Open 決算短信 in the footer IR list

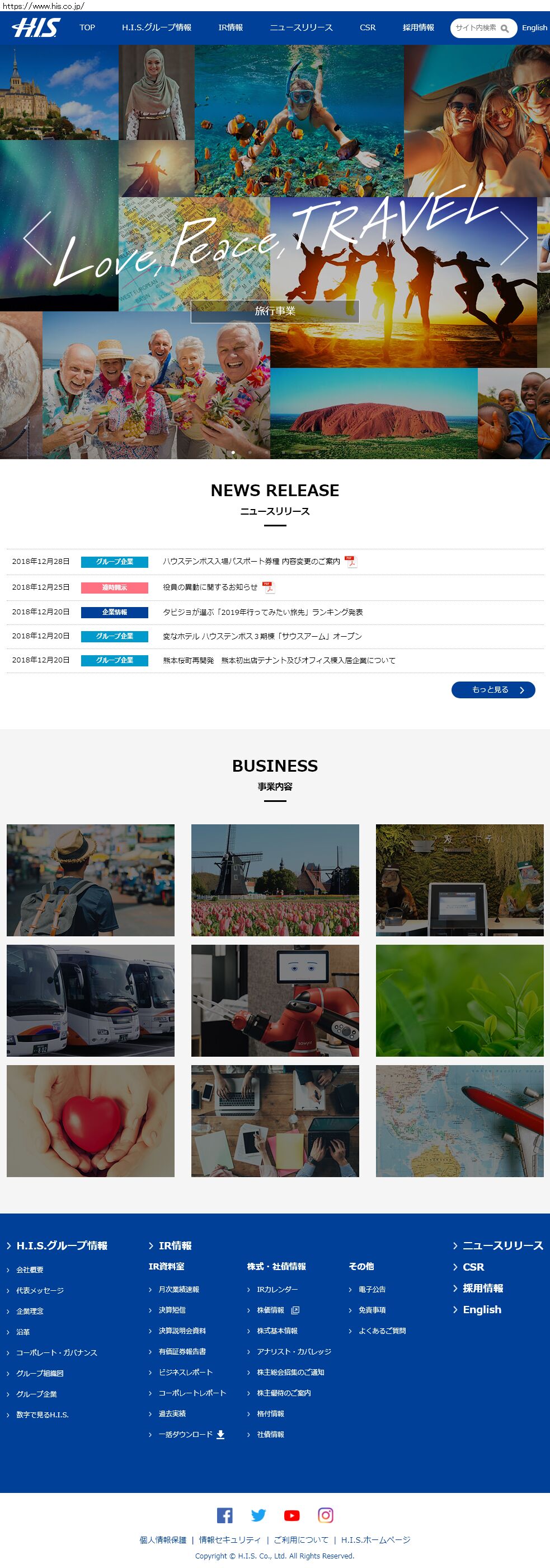coord(172,1310)
